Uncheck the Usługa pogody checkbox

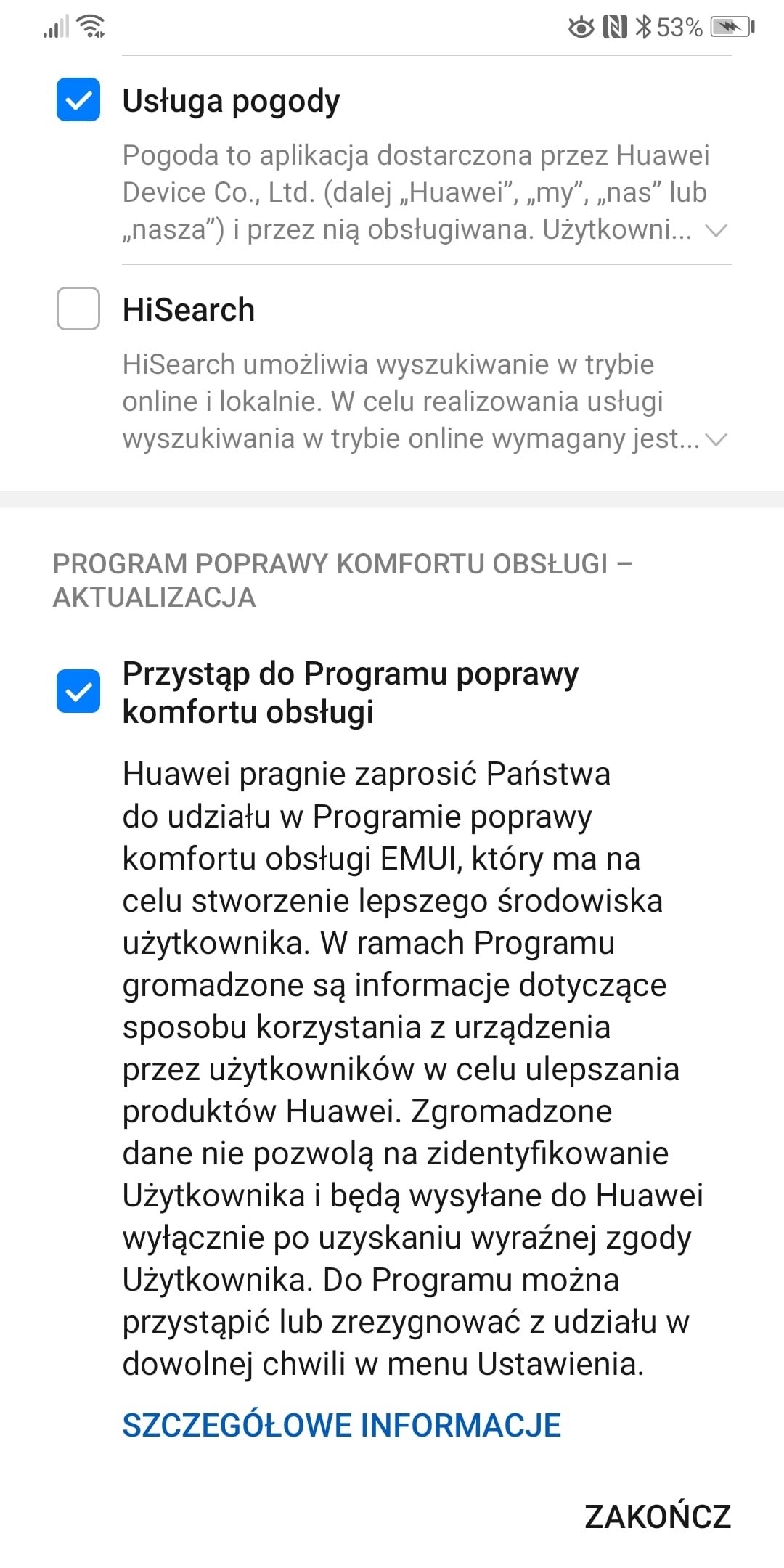tap(78, 99)
